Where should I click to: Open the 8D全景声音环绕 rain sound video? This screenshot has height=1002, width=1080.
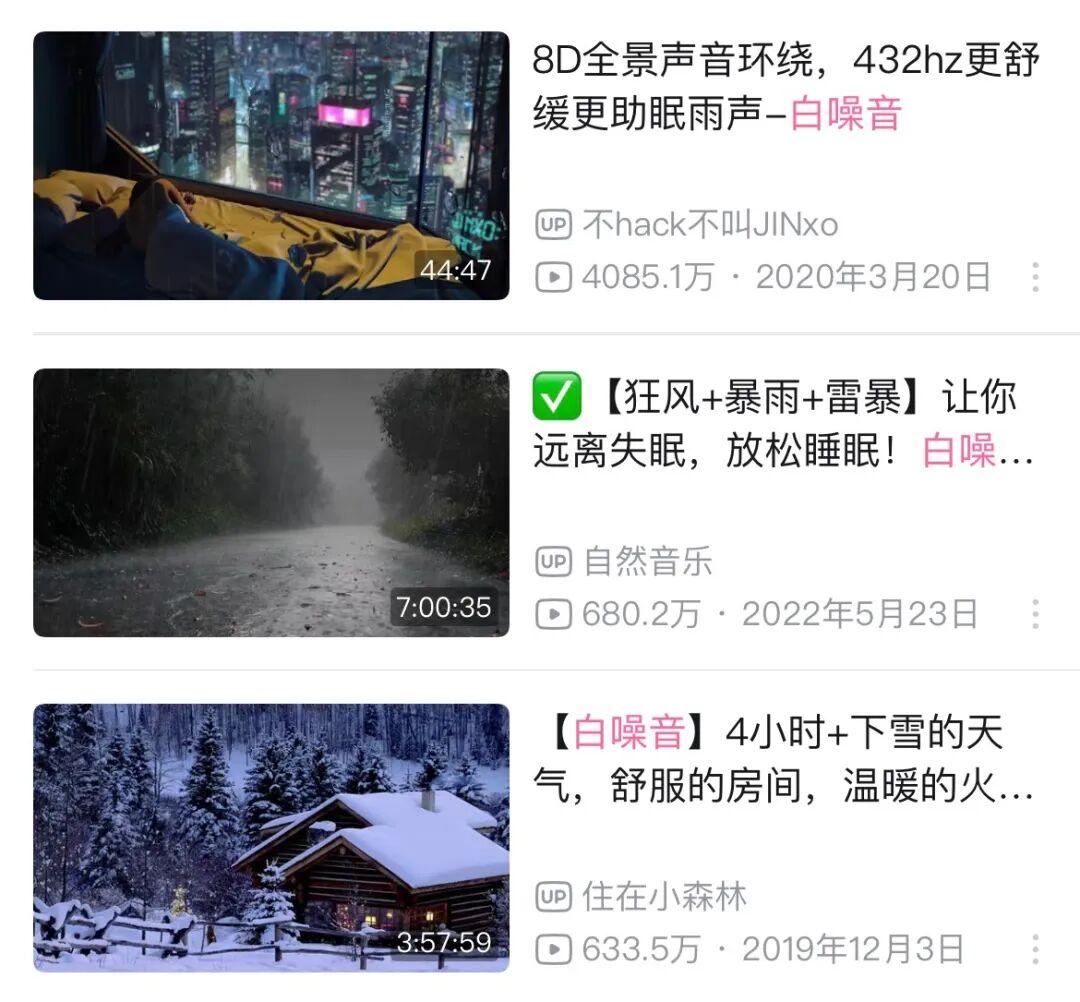(786, 89)
